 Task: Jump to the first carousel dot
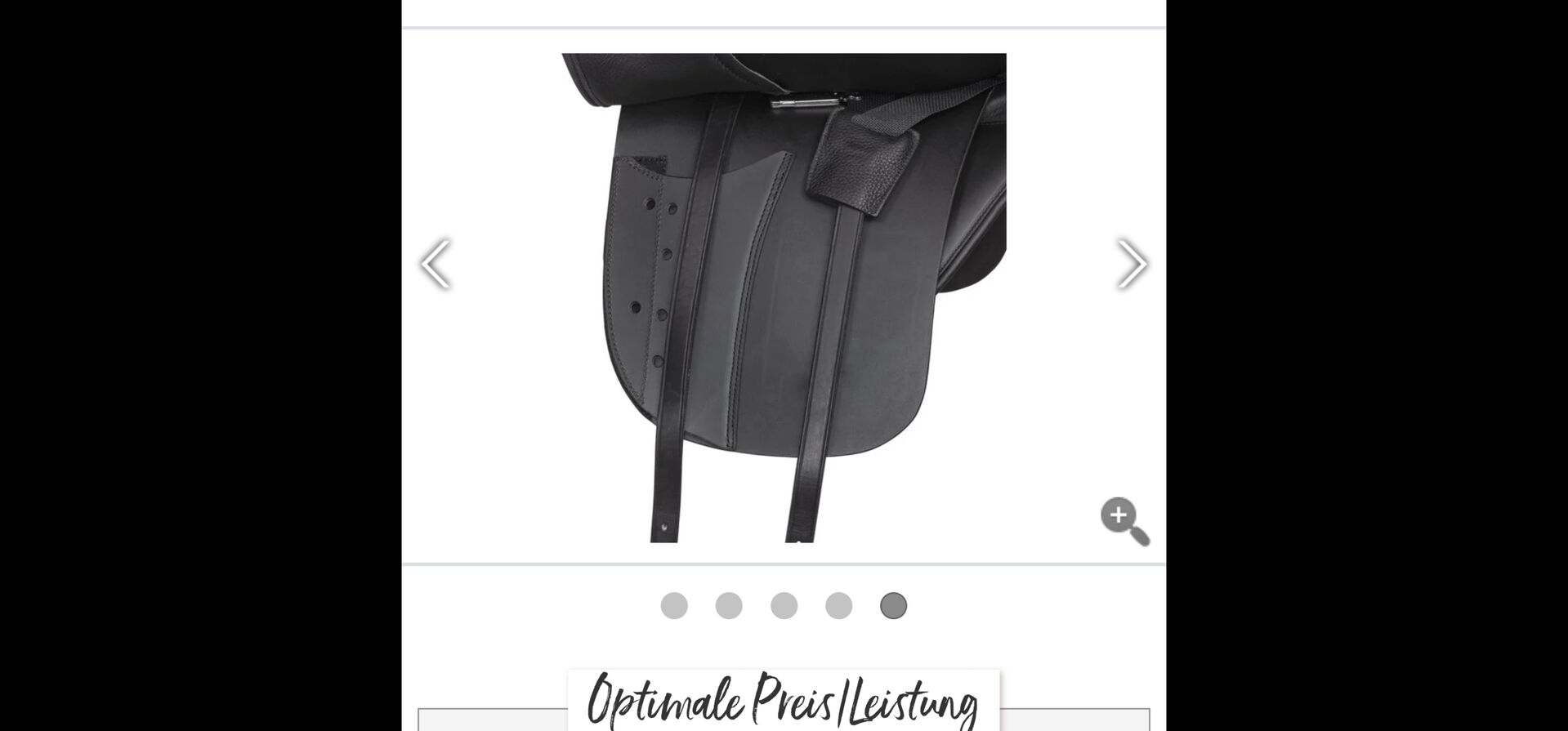click(674, 606)
